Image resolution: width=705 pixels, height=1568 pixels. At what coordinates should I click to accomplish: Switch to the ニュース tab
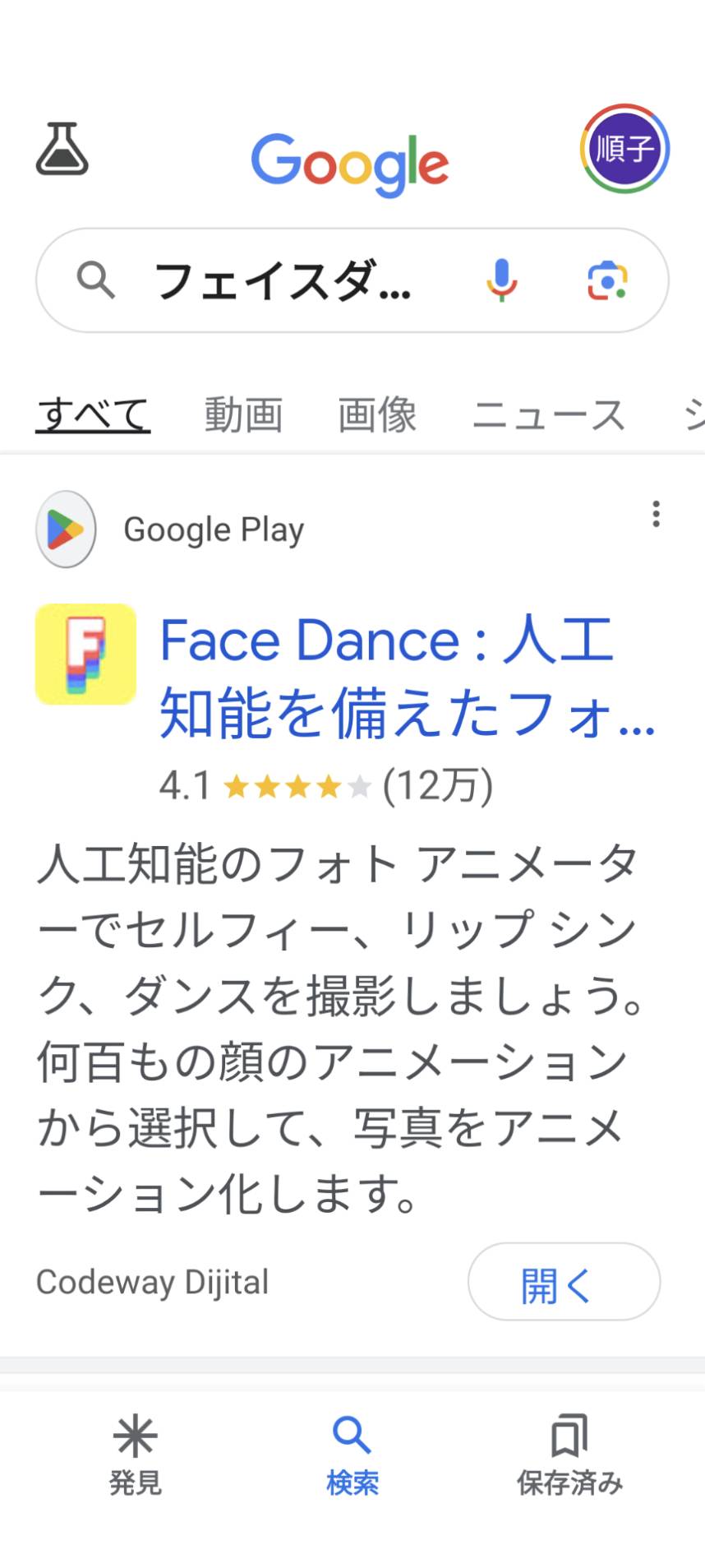pyautogui.click(x=549, y=414)
